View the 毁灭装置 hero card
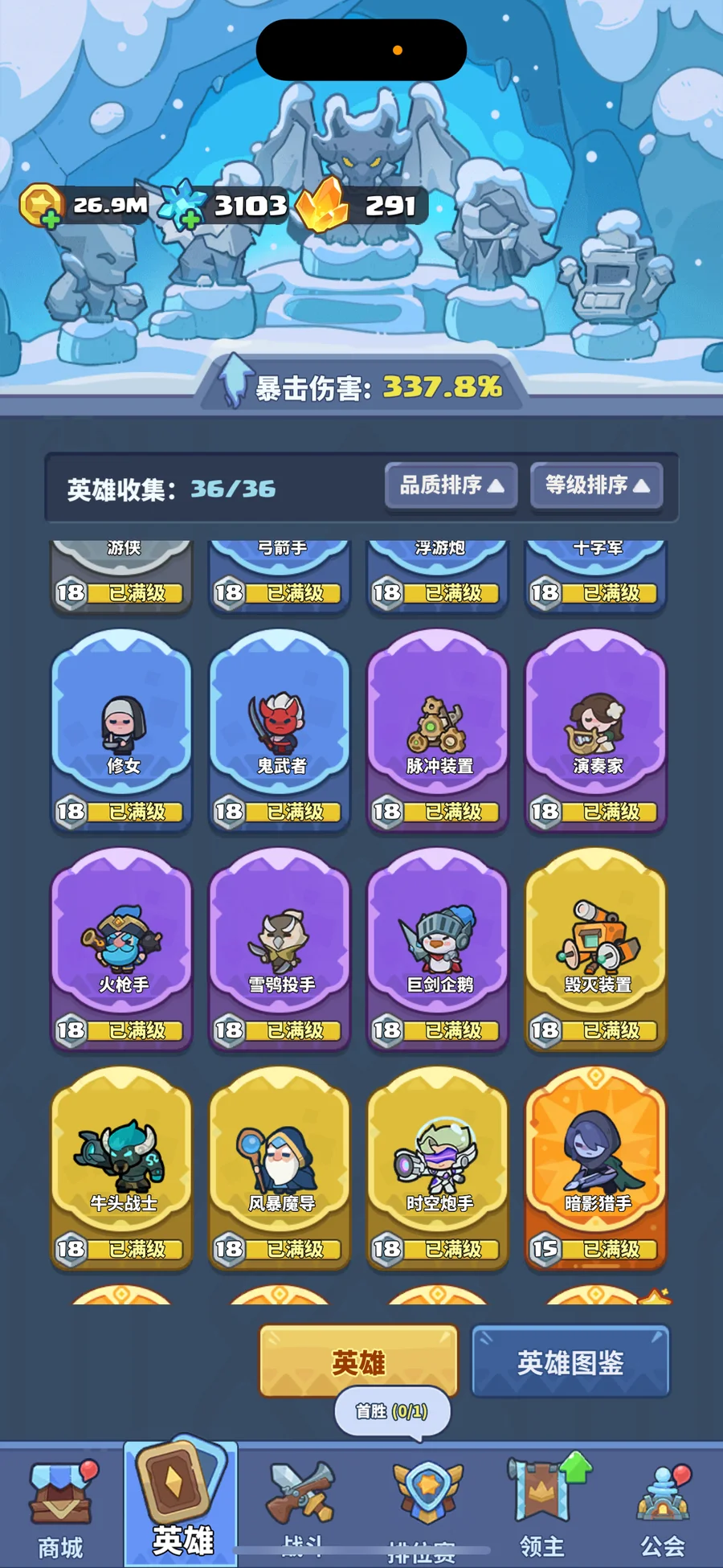This screenshot has height=1568, width=723. tap(596, 950)
